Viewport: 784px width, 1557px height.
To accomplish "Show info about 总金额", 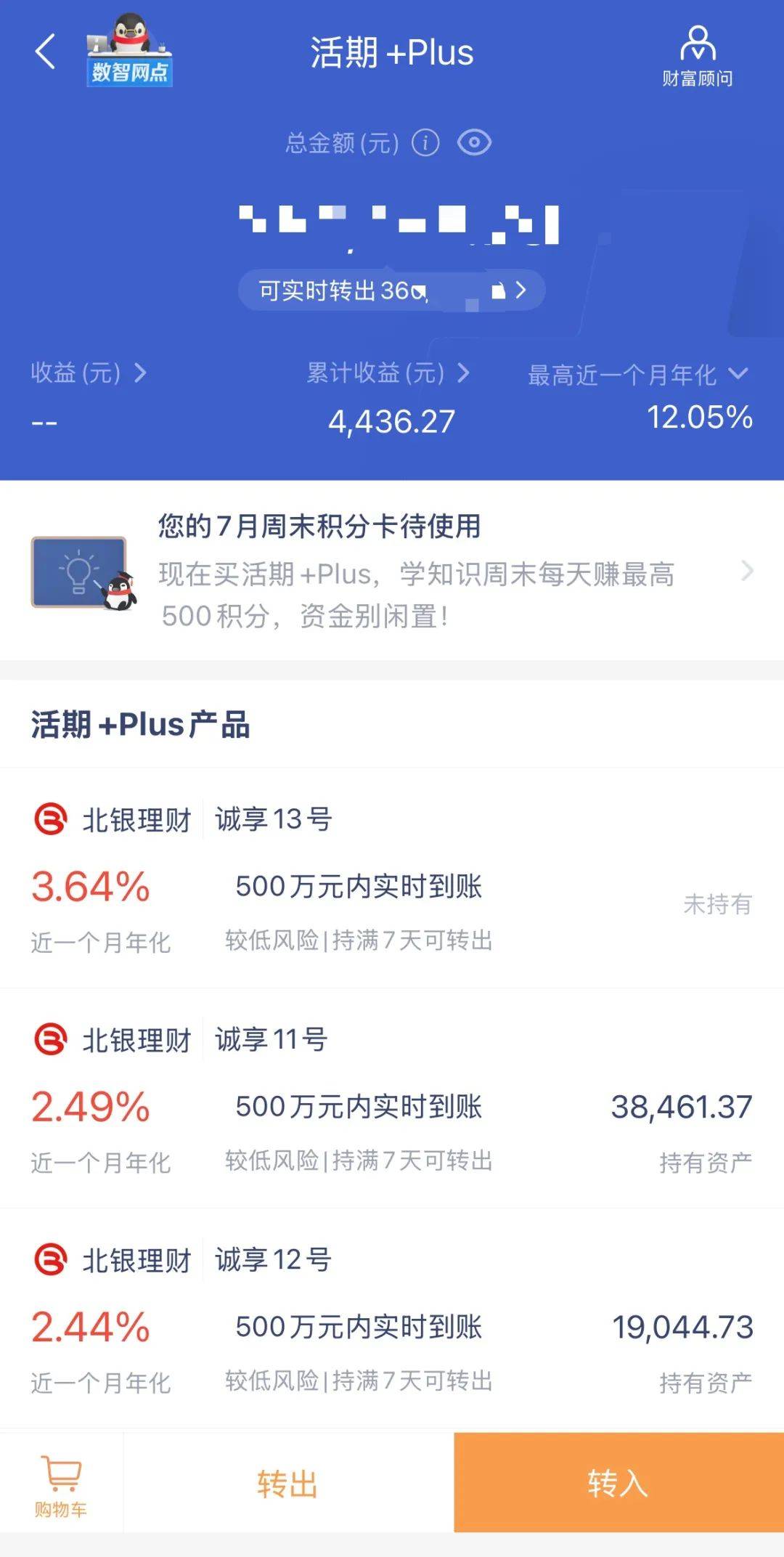I will 425,143.
